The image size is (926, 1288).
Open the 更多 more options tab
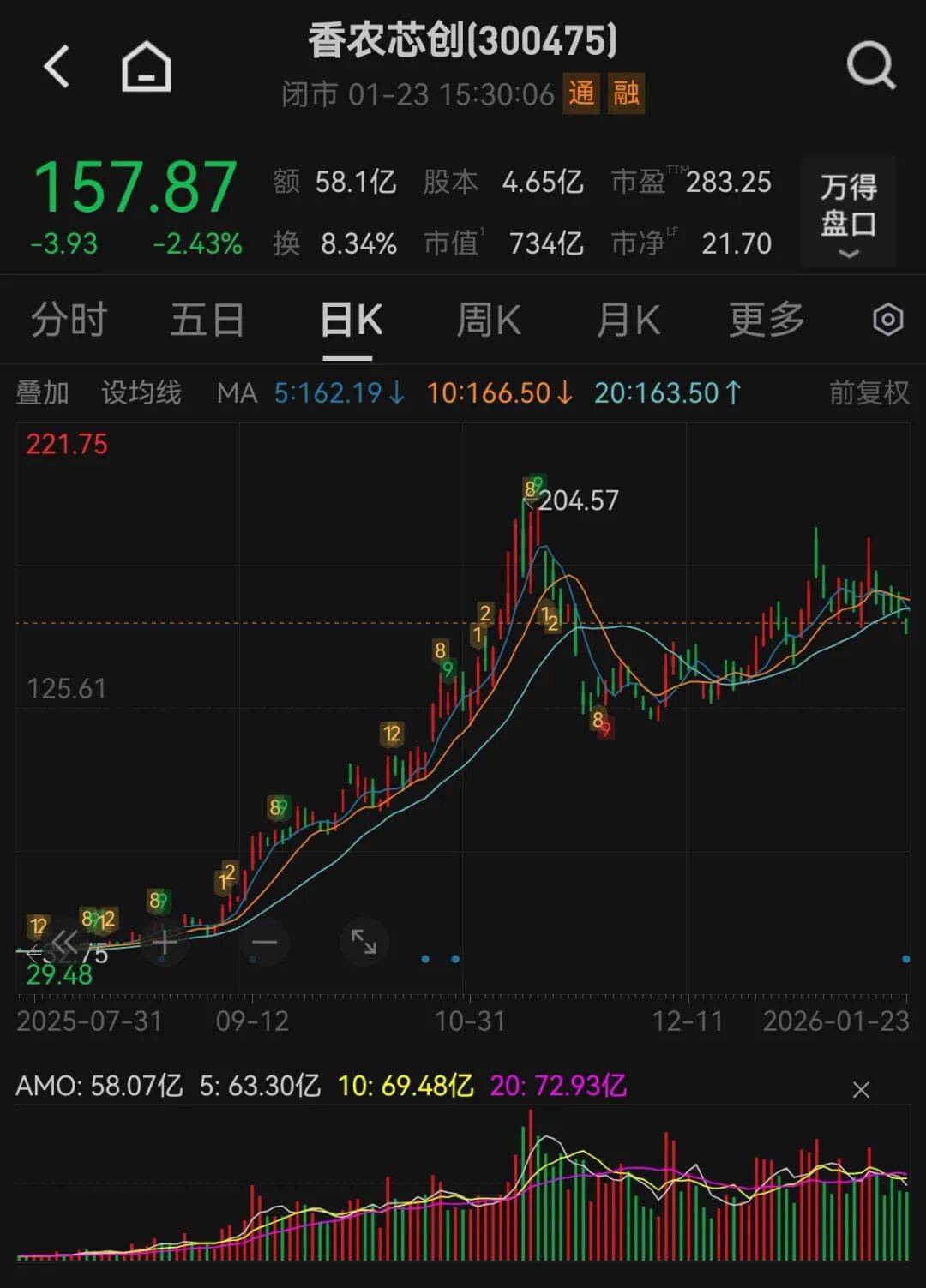coord(766,318)
